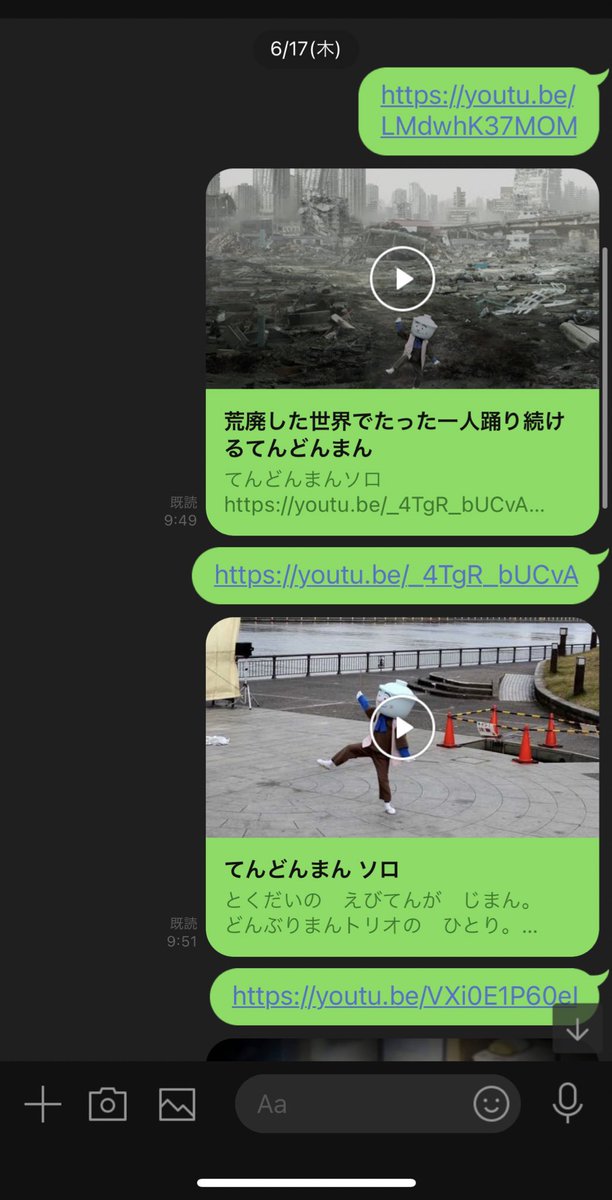Open the とくだいの えびてんが じまん preview card
The height and width of the screenshot is (1200, 612).
401,897
